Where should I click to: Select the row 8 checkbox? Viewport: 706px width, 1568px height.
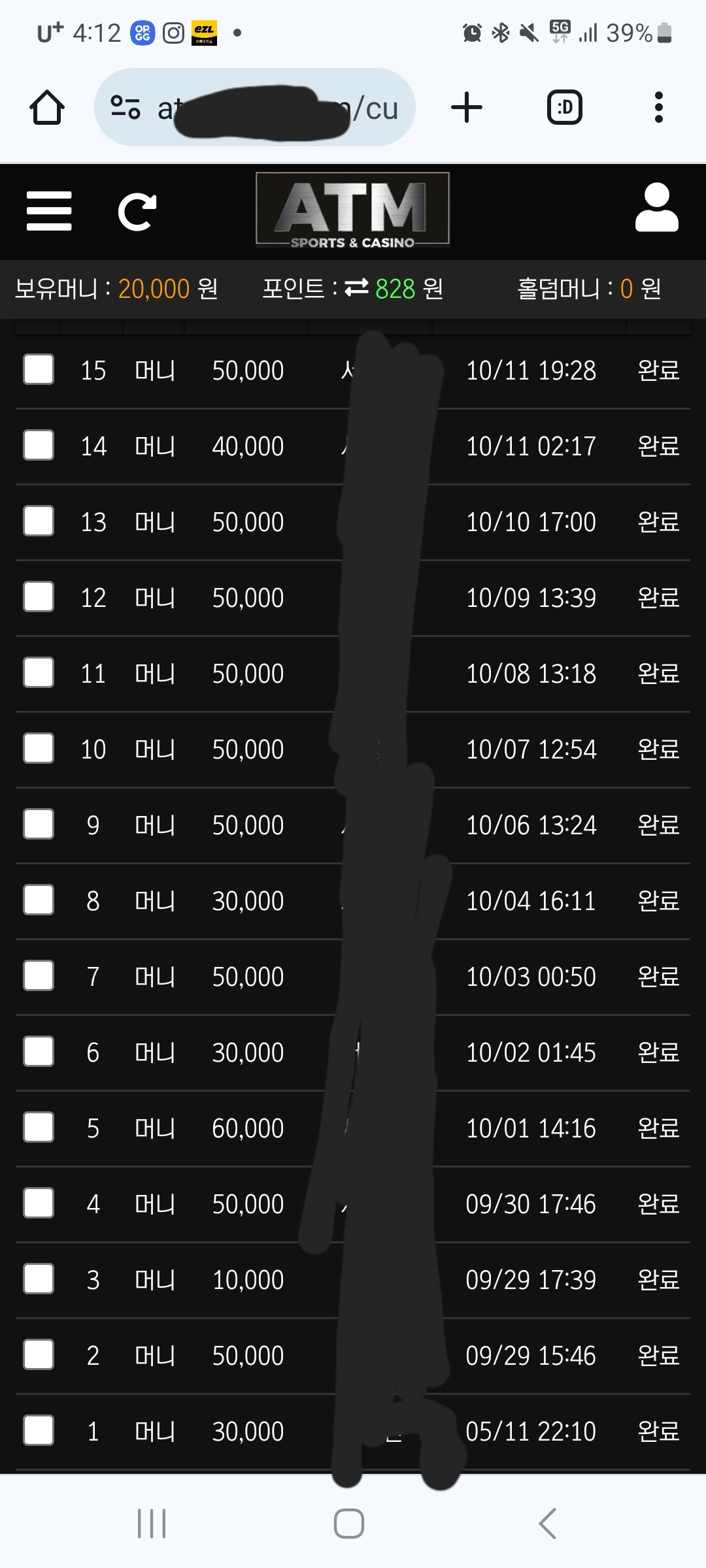pyautogui.click(x=39, y=900)
